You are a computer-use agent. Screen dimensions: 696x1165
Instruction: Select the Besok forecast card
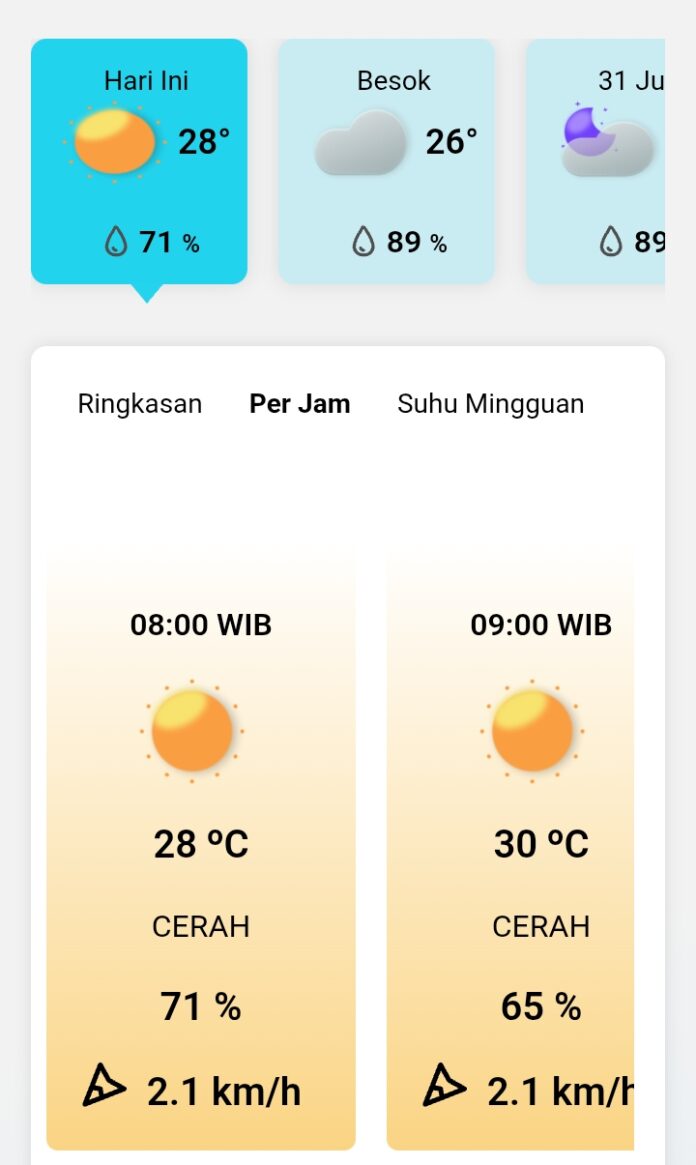pos(386,162)
